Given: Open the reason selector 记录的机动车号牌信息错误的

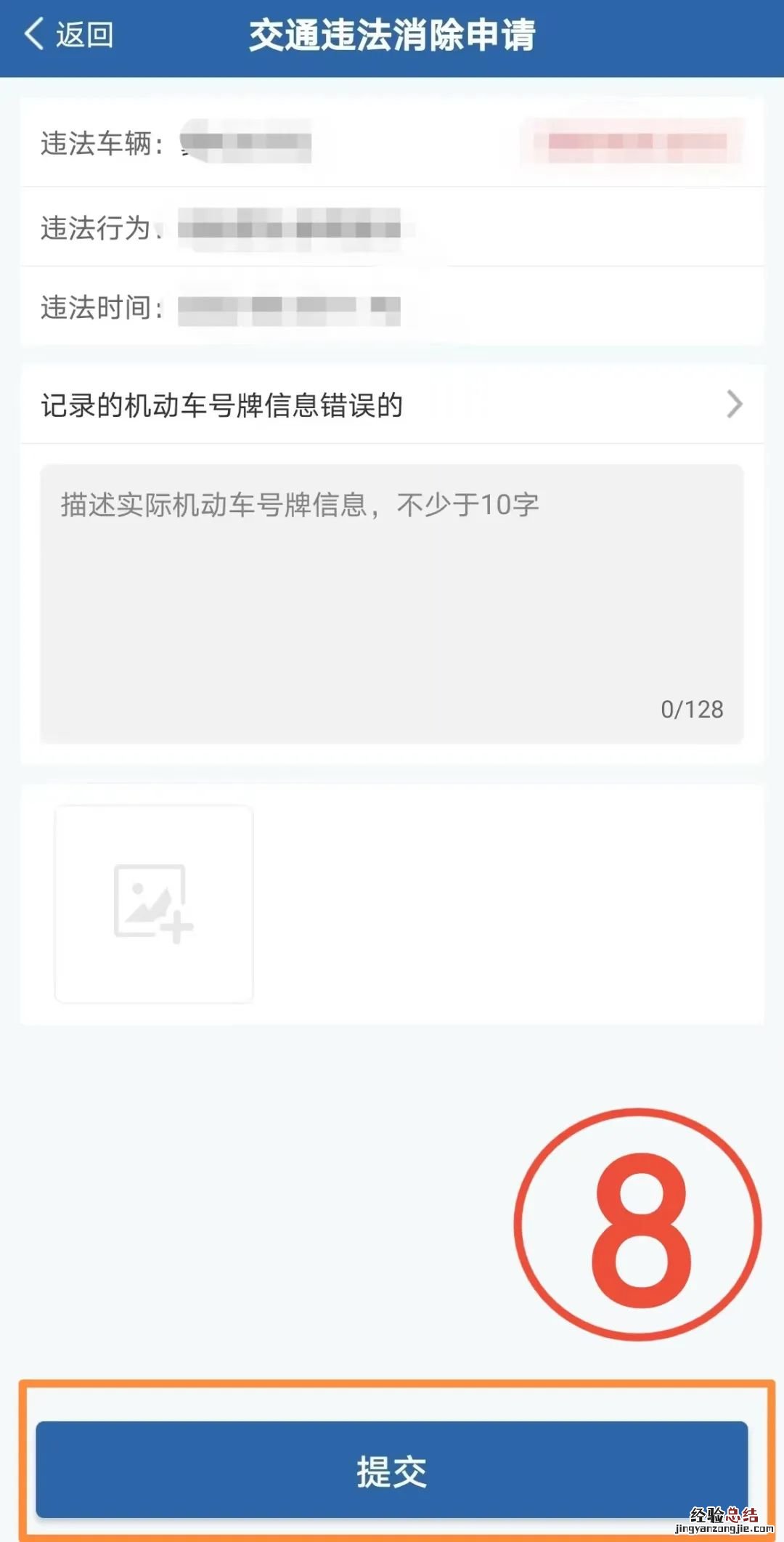Looking at the screenshot, I should [392, 405].
